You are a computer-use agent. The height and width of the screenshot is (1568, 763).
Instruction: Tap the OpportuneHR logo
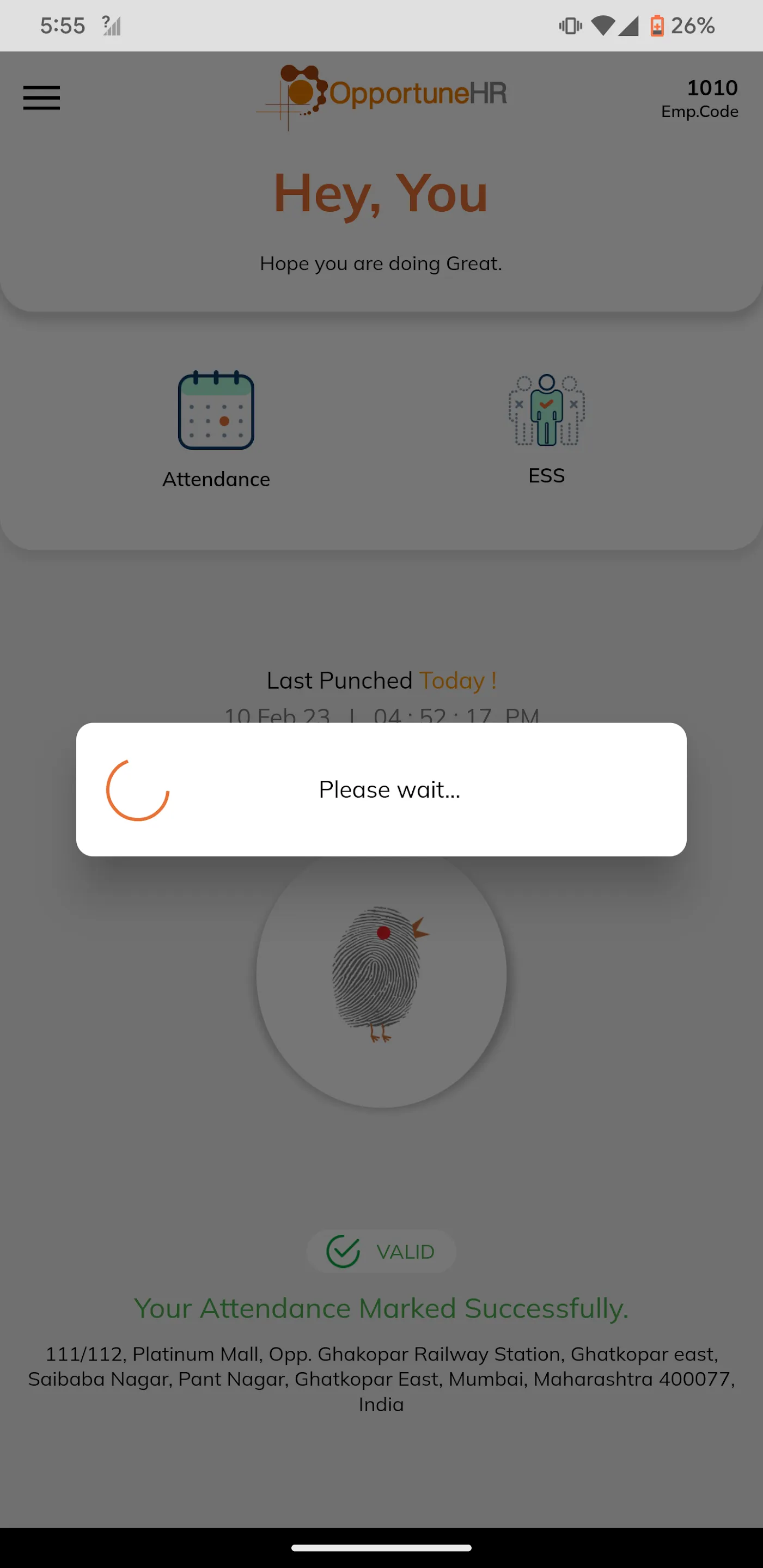pyautogui.click(x=381, y=94)
